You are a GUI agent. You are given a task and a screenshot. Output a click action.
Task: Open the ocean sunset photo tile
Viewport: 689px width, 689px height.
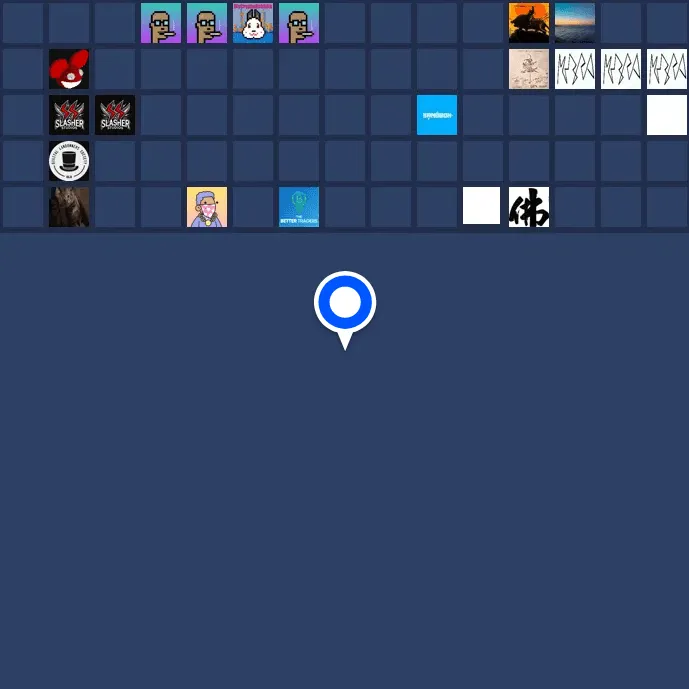pyautogui.click(x=575, y=23)
